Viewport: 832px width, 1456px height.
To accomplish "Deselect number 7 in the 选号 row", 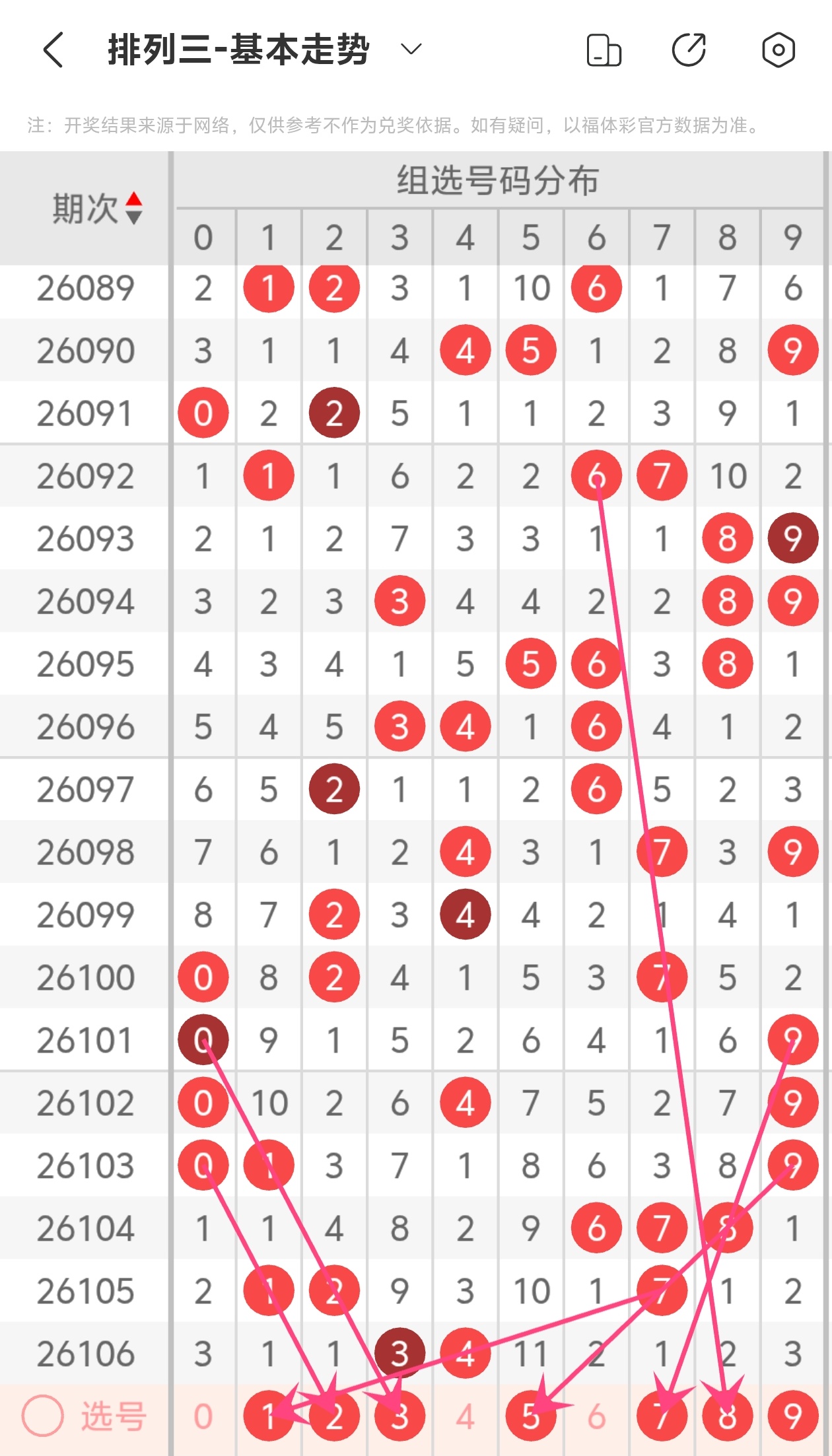I will 662,1416.
